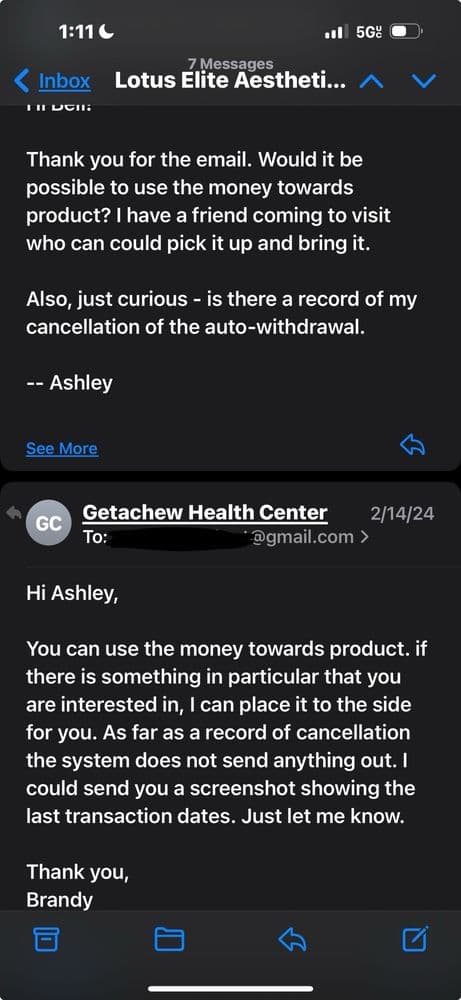This screenshot has height=1000, width=461.
Task: Expand Ashley's email with See More
Action: pyautogui.click(x=62, y=448)
